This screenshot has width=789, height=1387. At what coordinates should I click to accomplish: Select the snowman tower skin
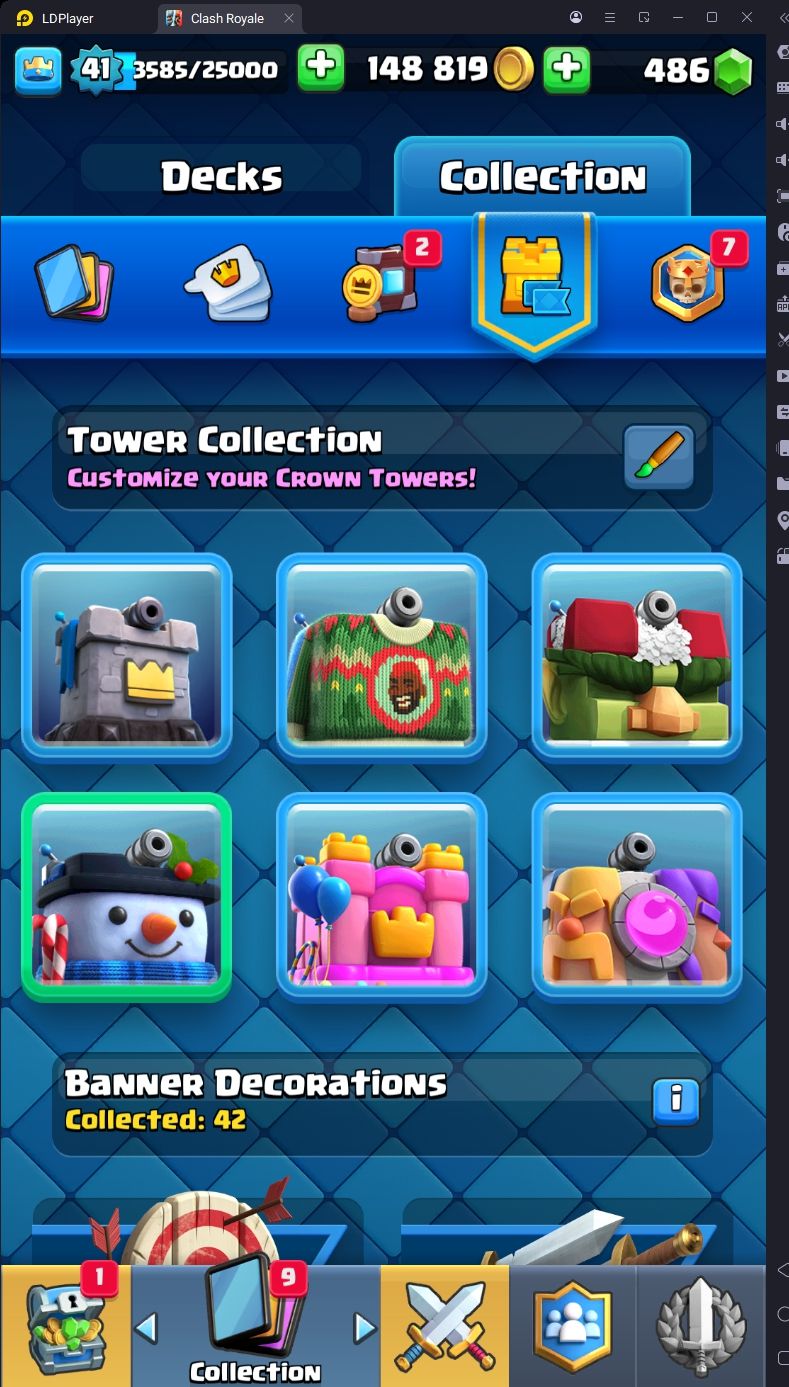pos(127,897)
